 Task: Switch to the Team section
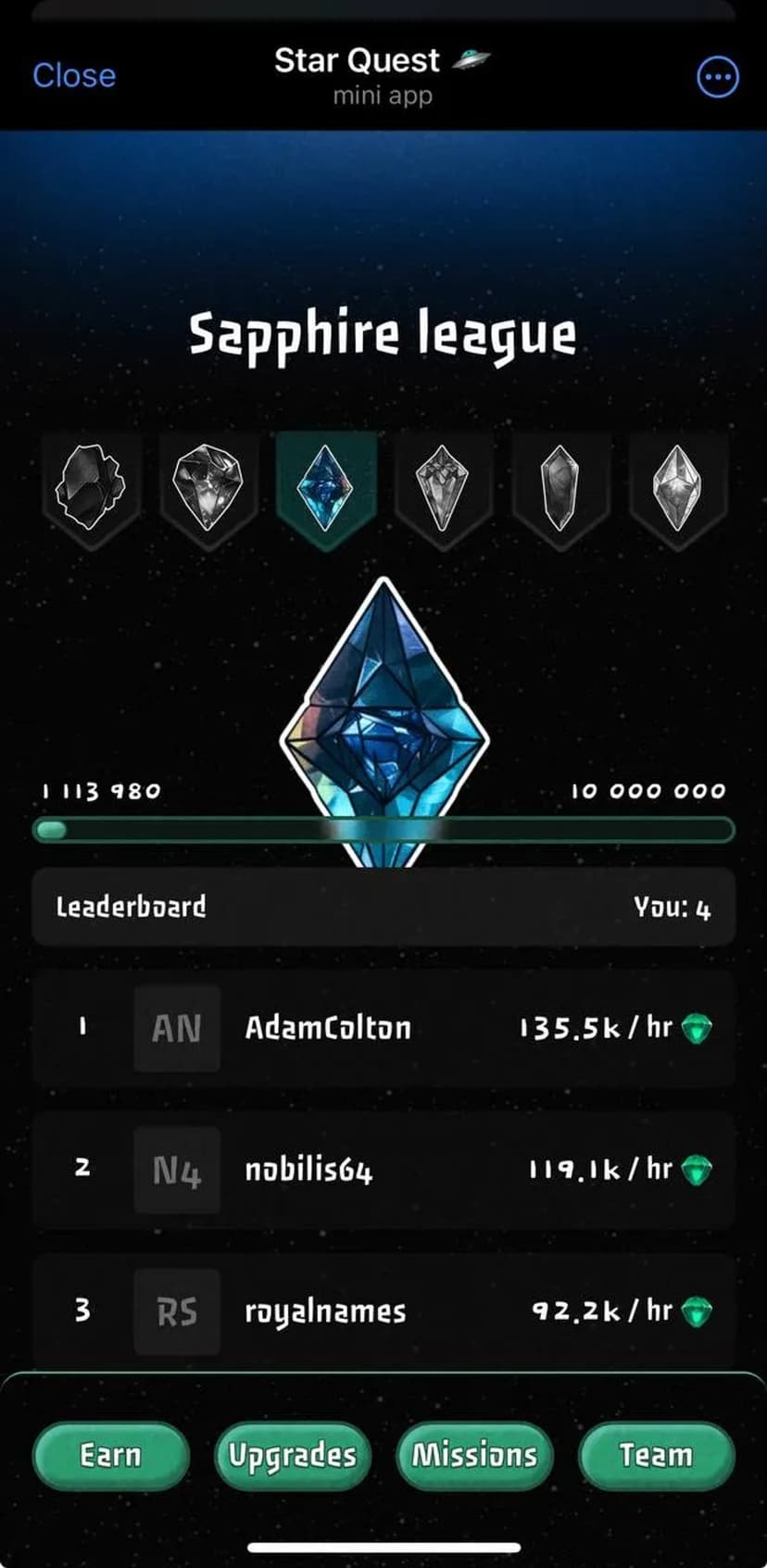pos(656,1455)
